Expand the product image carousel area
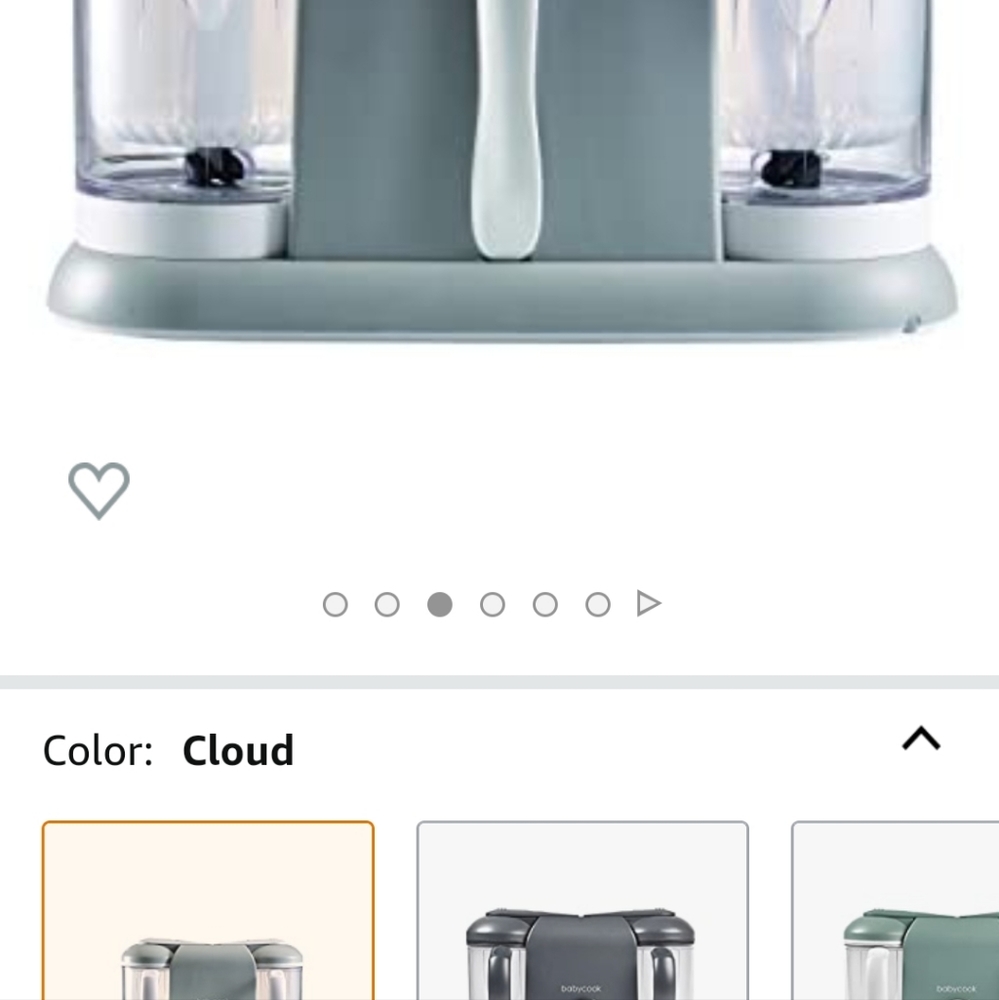 (x=500, y=200)
